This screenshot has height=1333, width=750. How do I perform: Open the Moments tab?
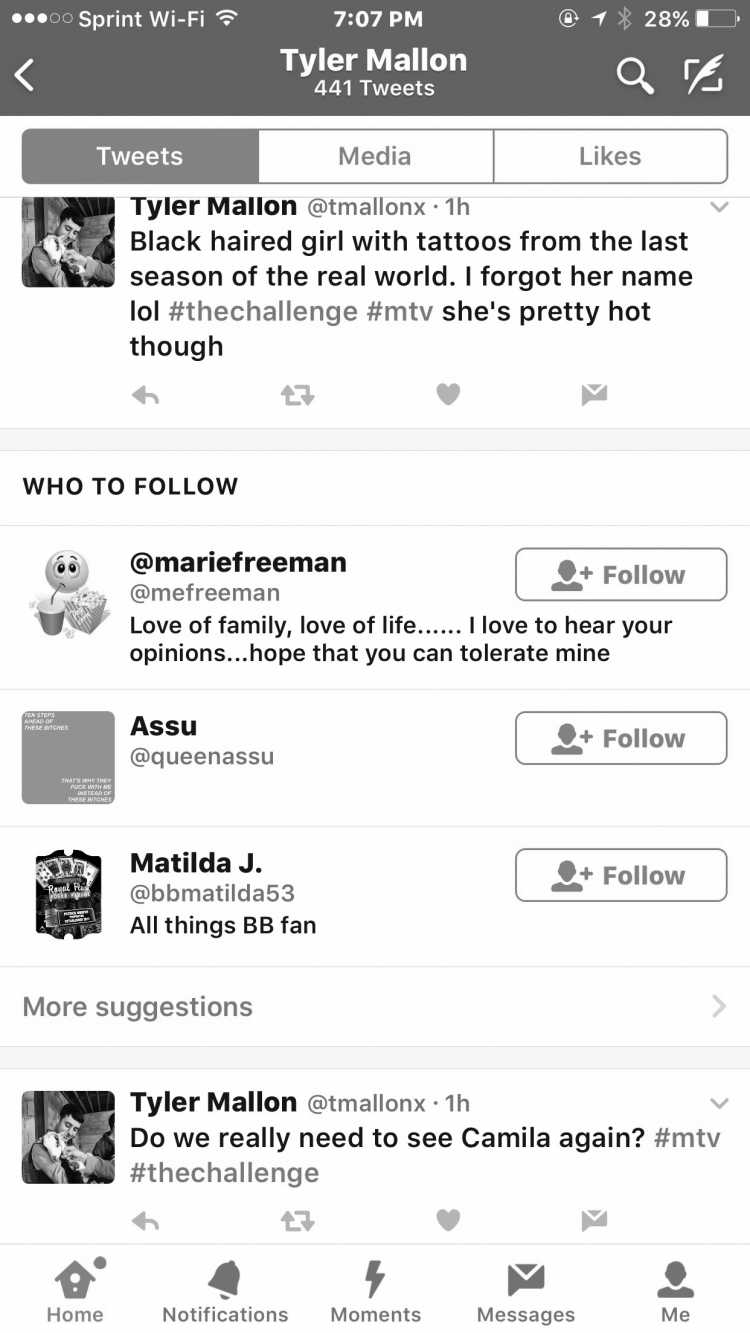375,1290
